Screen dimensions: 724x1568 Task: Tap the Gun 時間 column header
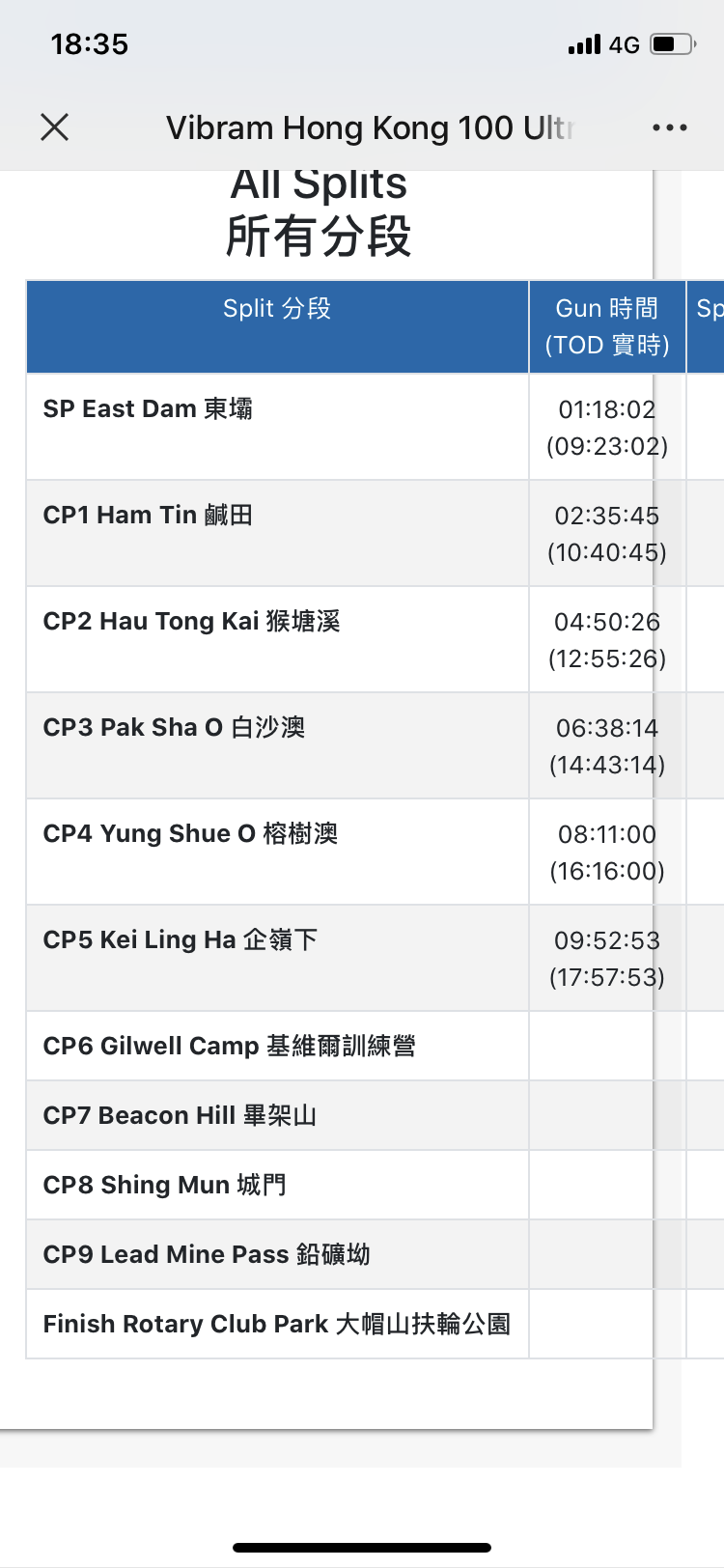(607, 326)
